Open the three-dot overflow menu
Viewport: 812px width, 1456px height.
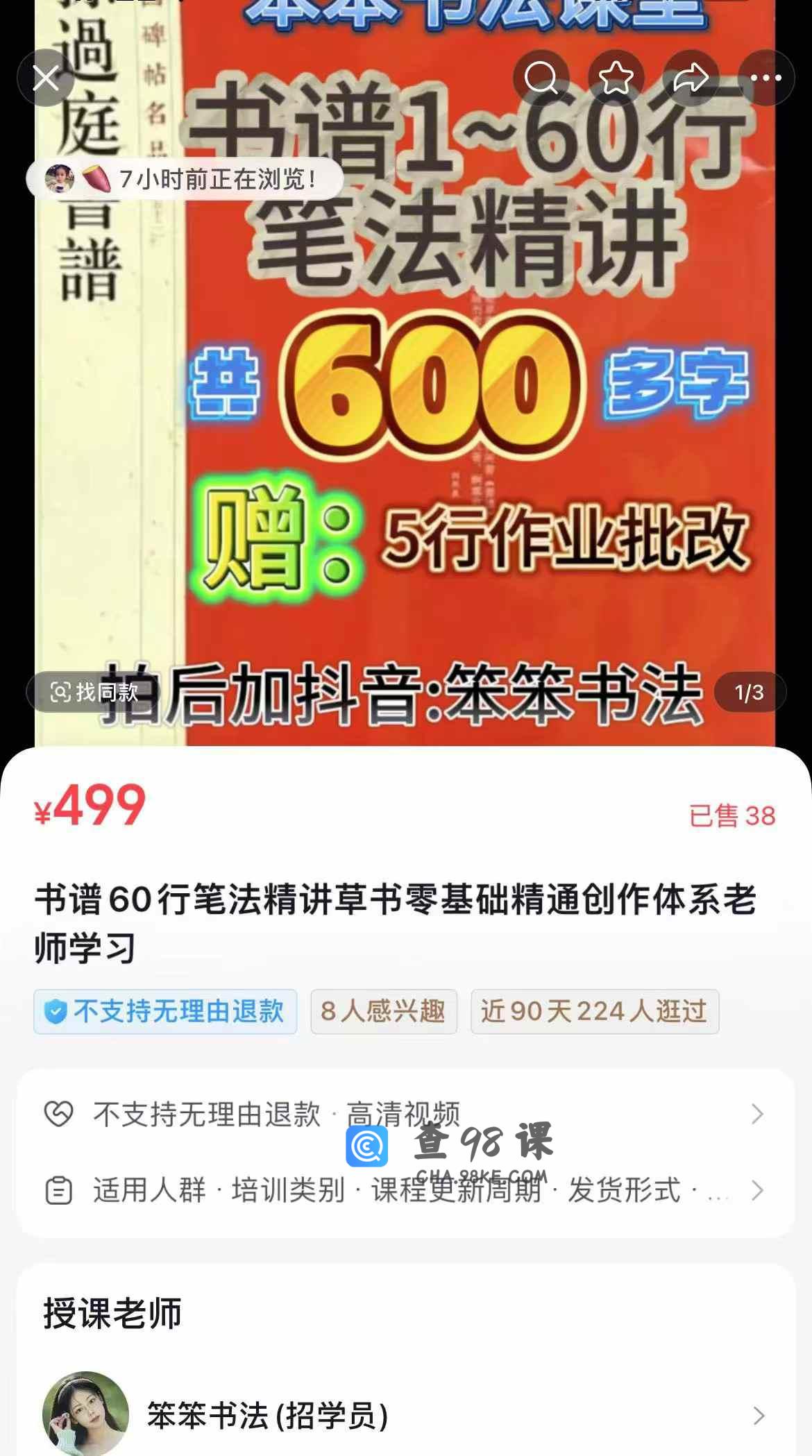click(x=766, y=78)
